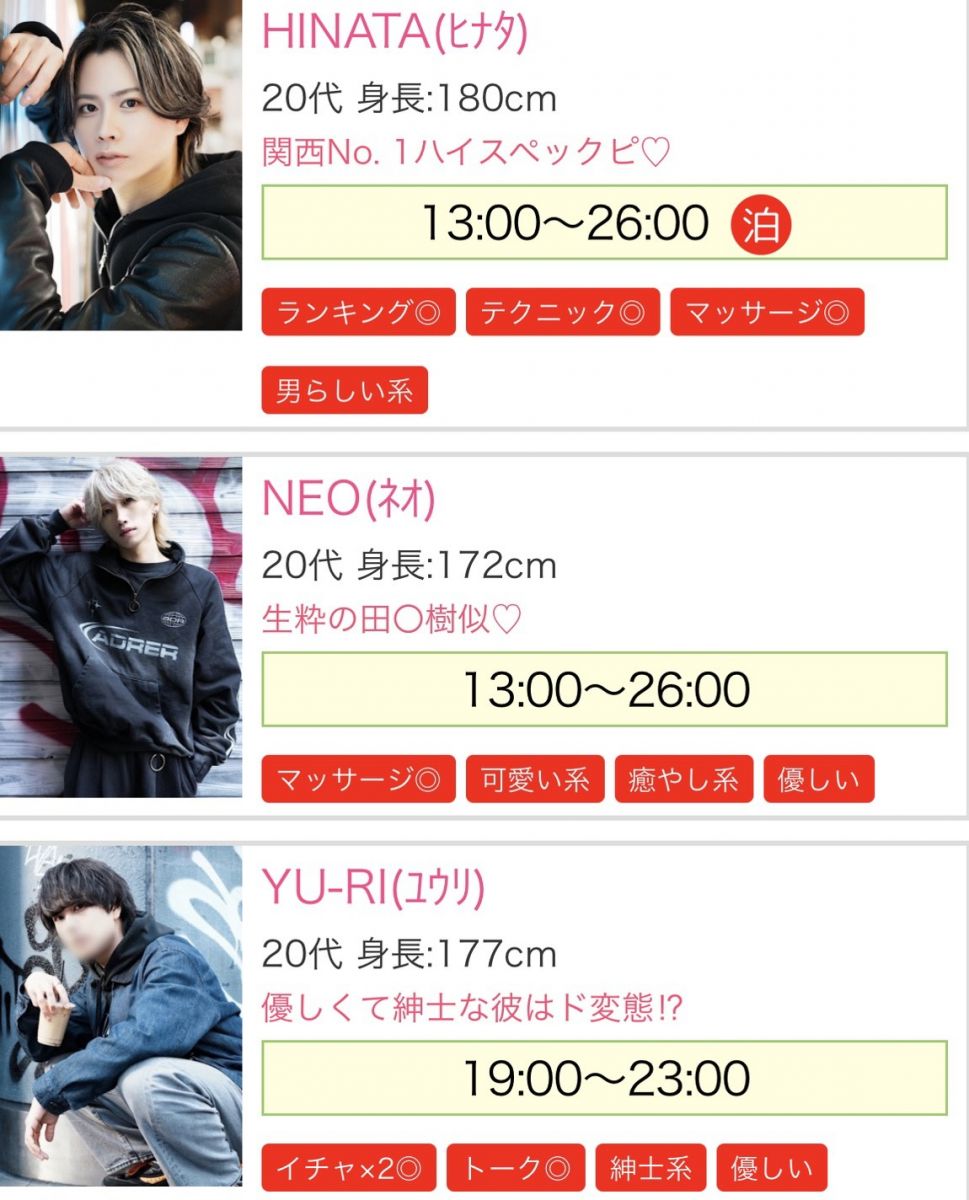Choose the 男らしい系 tag
Viewport: 969px width, 1200px height.
click(x=344, y=390)
